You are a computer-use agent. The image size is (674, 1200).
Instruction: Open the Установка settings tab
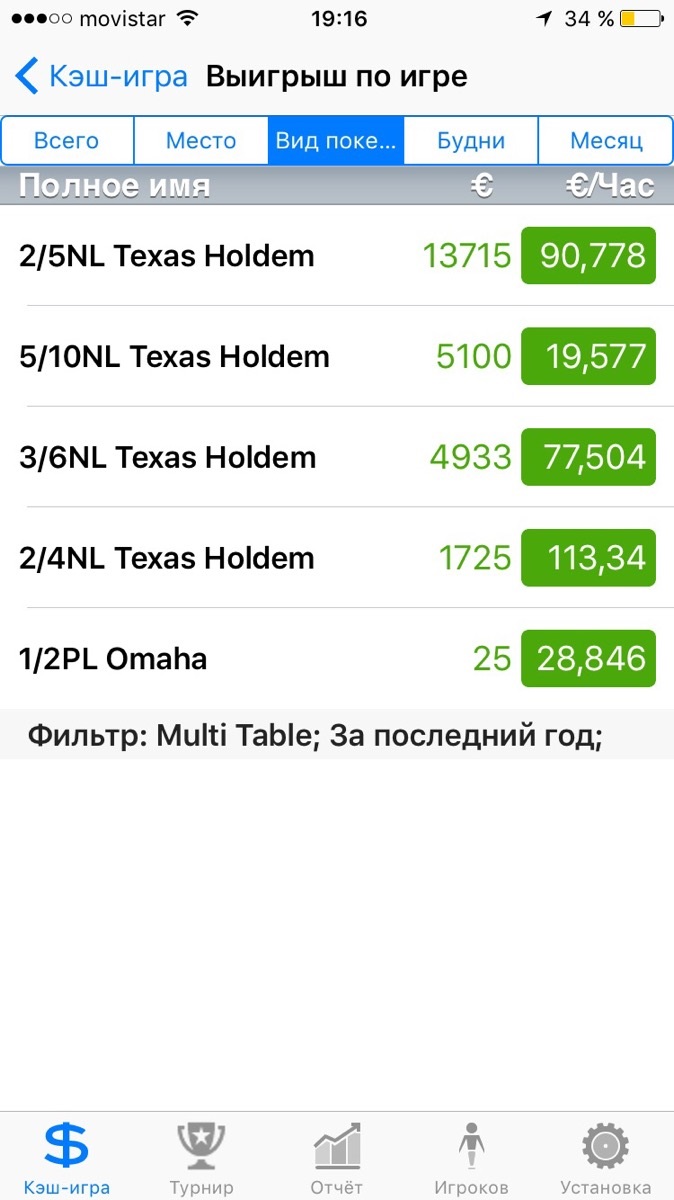coord(605,1158)
